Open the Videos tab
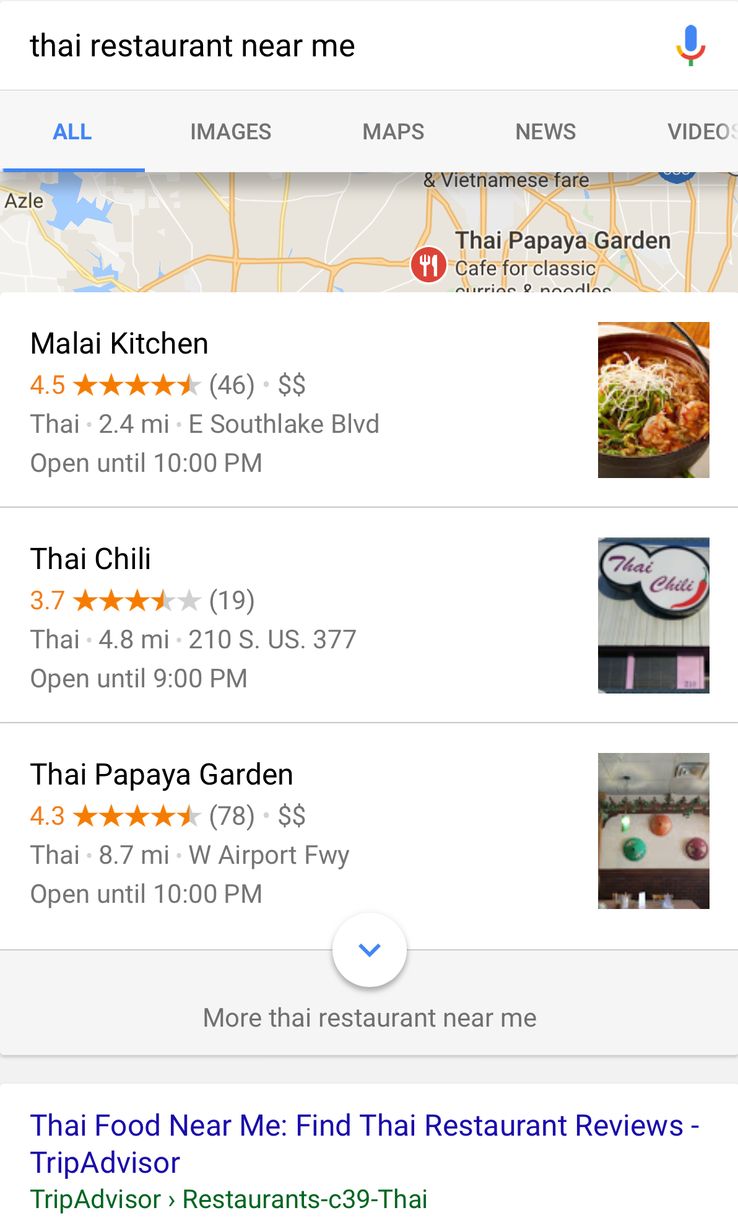The image size is (738, 1218). (702, 132)
